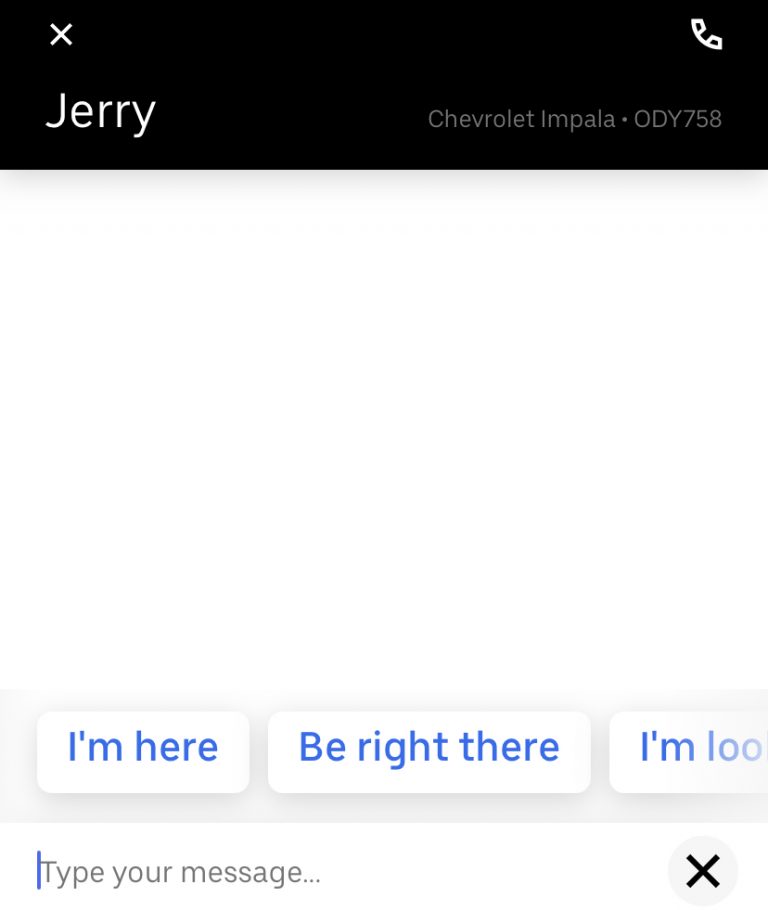Tap the 'Chevrolet Impala • ODY758' vehicle info

click(x=575, y=119)
